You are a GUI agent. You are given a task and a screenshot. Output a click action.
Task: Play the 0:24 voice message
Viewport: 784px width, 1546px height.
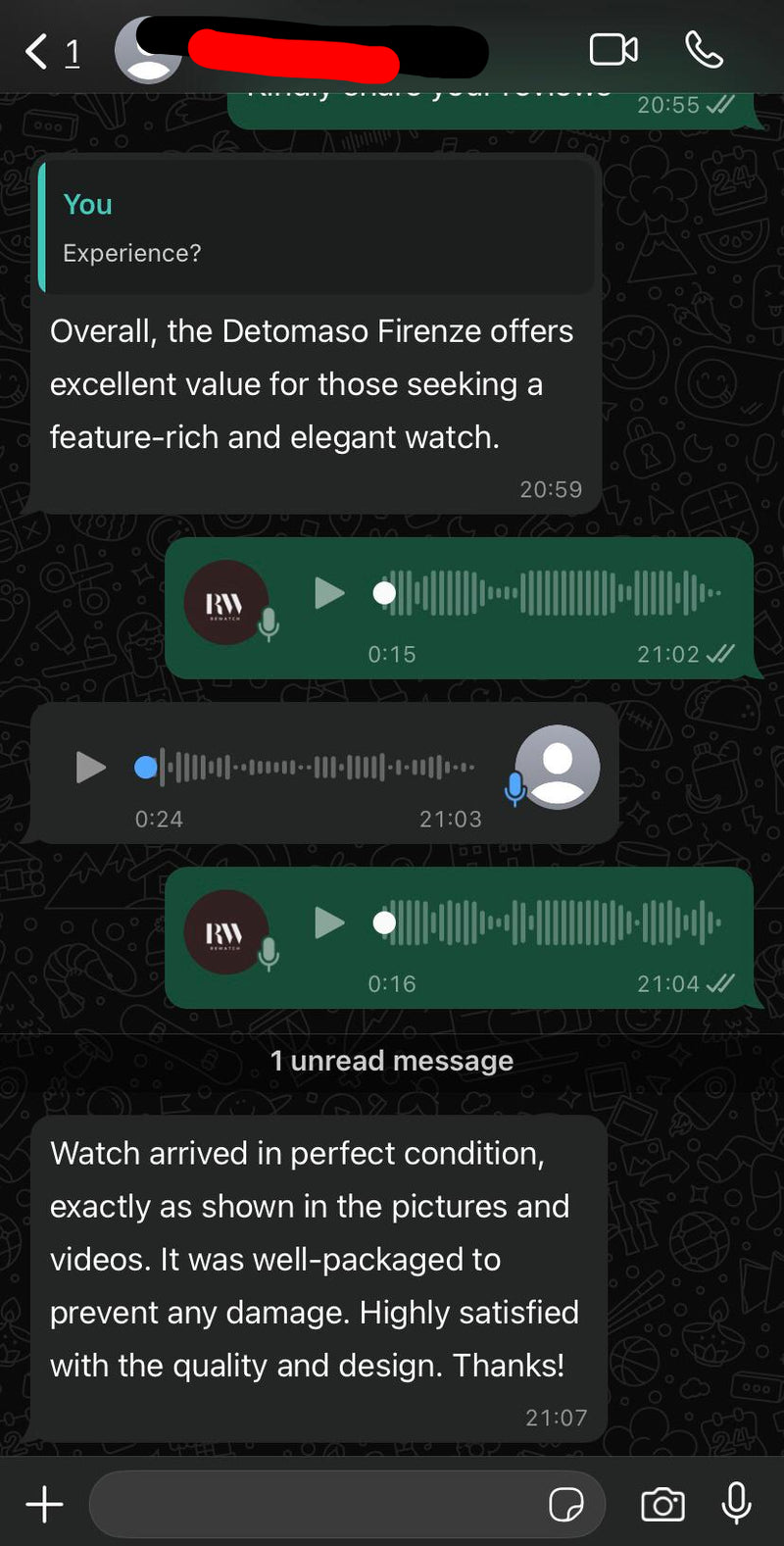(x=91, y=767)
